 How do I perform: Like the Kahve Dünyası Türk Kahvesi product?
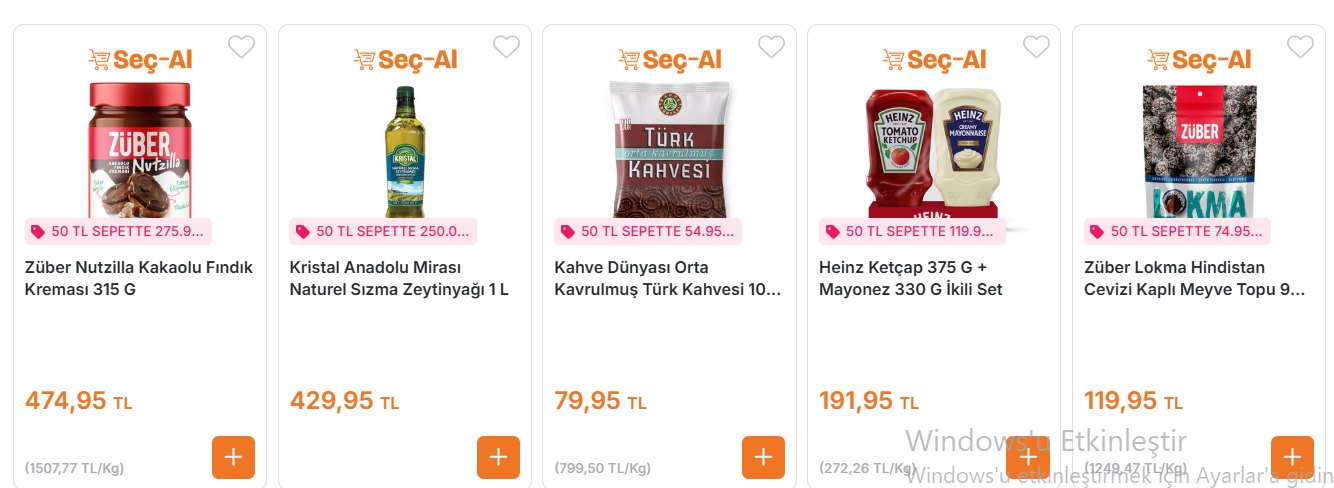click(x=771, y=47)
